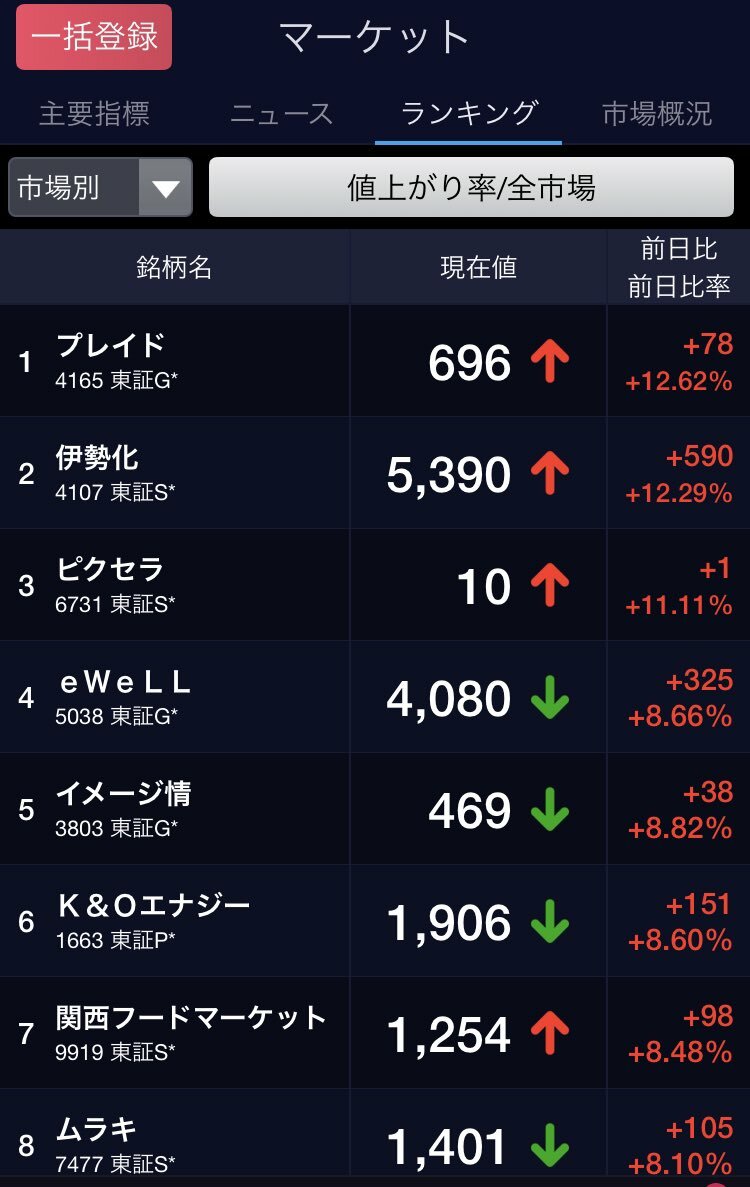
Task: Select the ランキング tab
Action: [468, 112]
